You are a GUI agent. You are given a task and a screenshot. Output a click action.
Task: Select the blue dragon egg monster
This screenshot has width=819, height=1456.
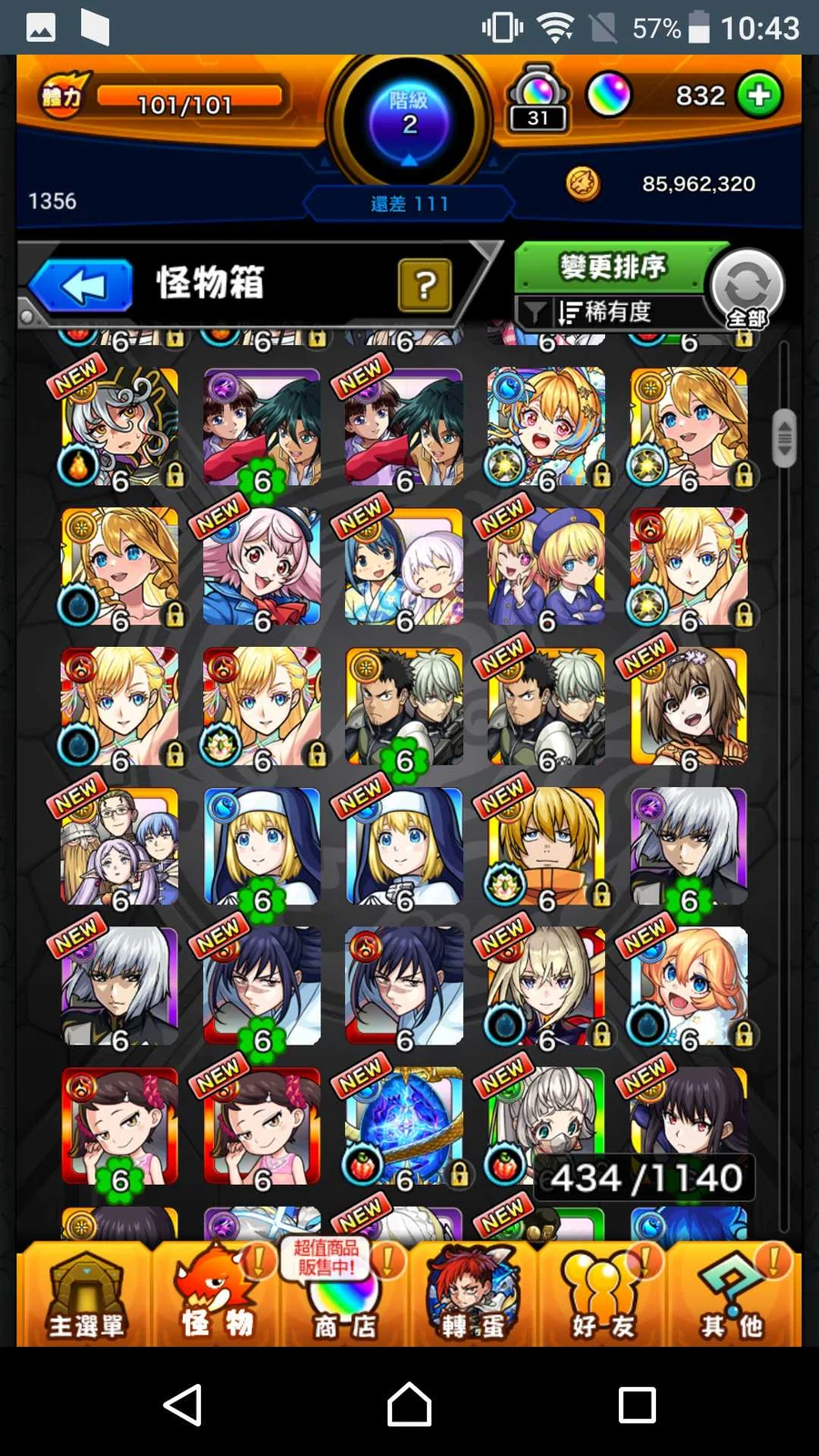coord(404,1127)
